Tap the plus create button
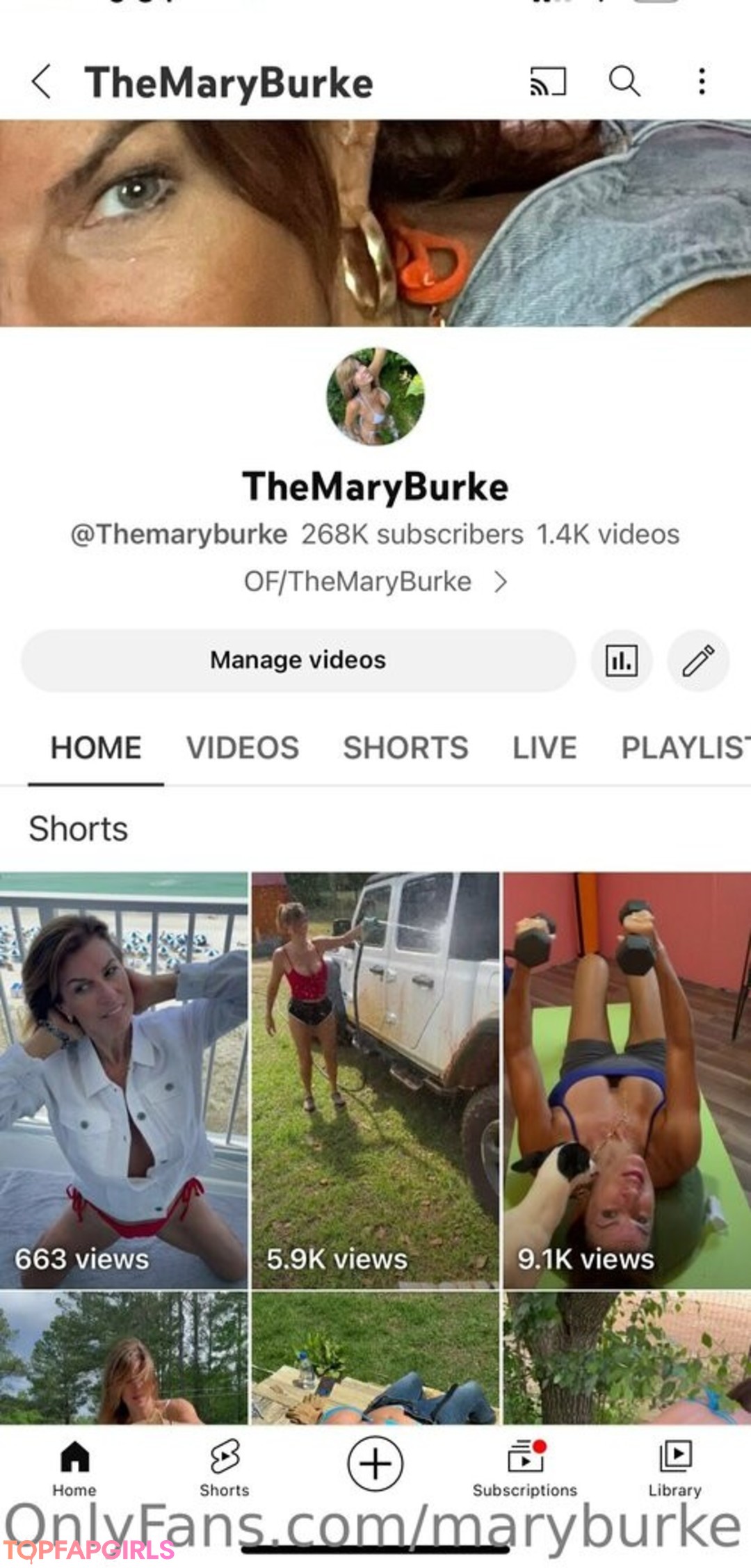The width and height of the screenshot is (751, 1568). tap(375, 1463)
